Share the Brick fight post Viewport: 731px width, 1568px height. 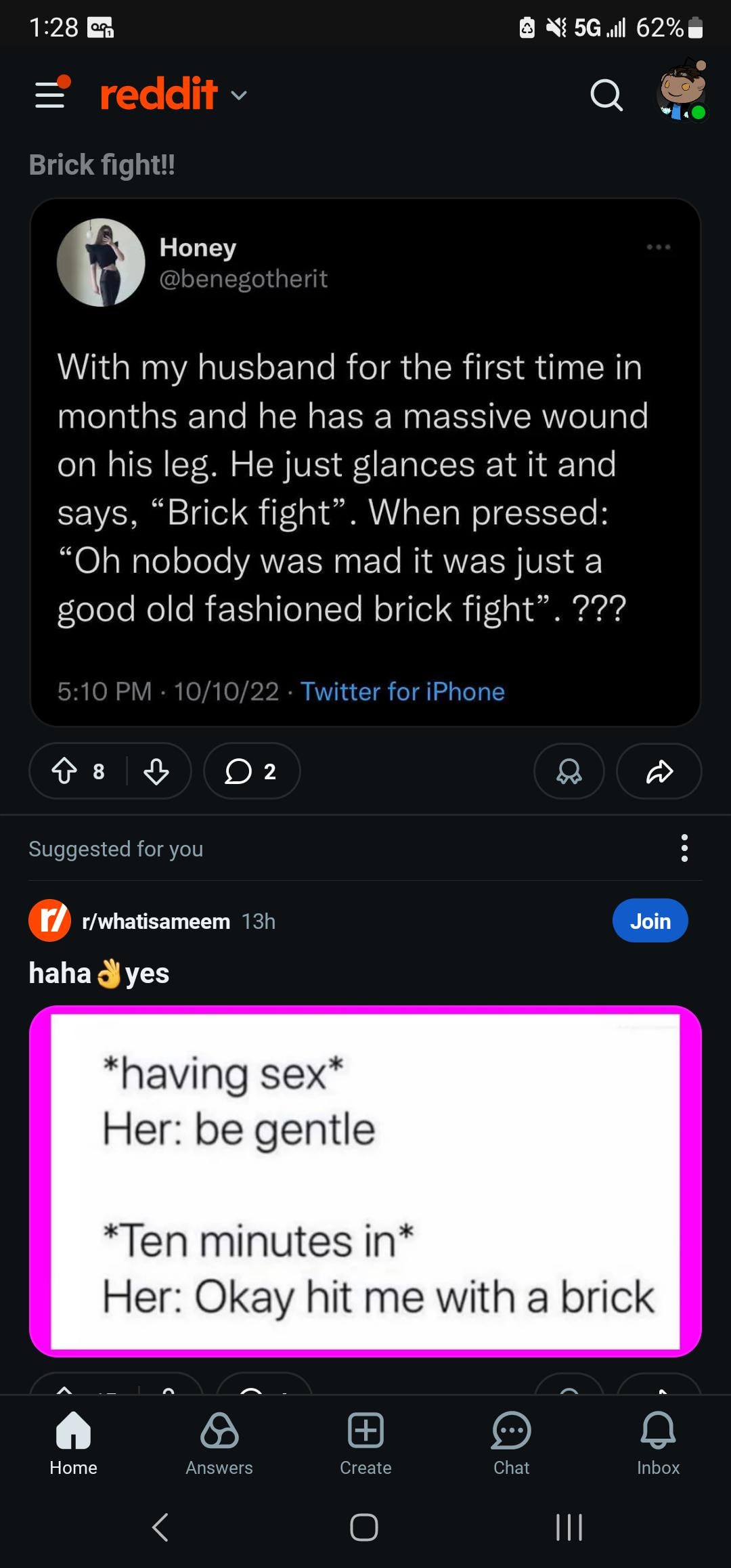(659, 771)
